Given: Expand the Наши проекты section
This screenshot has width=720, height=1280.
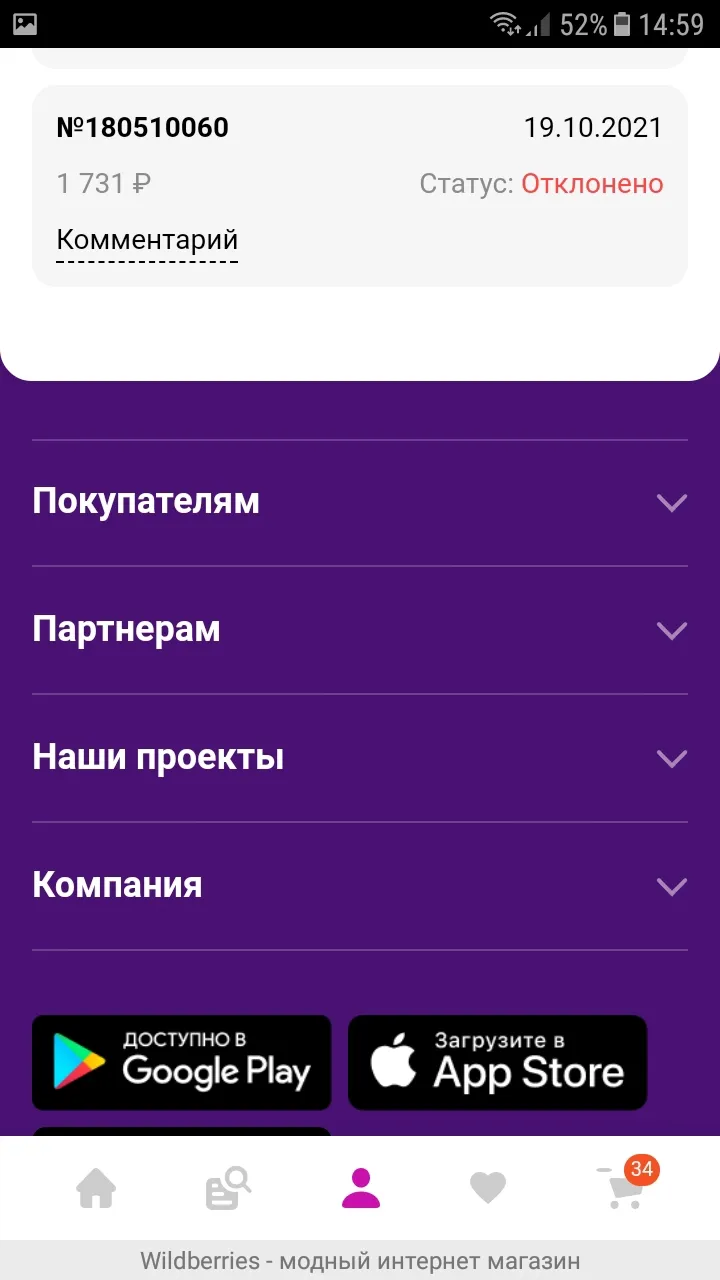Looking at the screenshot, I should point(360,758).
